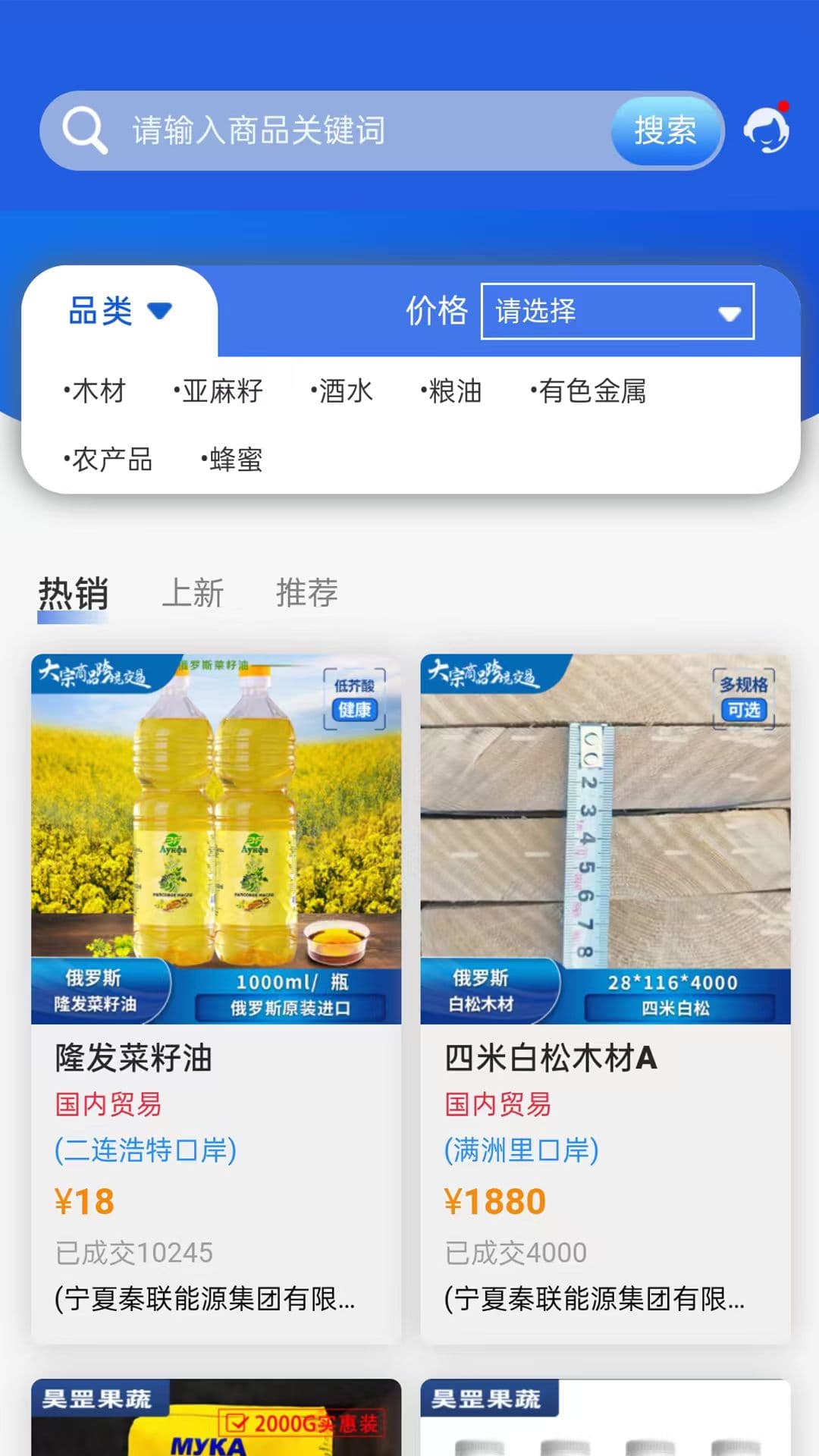
Task: Open the 价格 请选择 price dropdown
Action: click(616, 311)
